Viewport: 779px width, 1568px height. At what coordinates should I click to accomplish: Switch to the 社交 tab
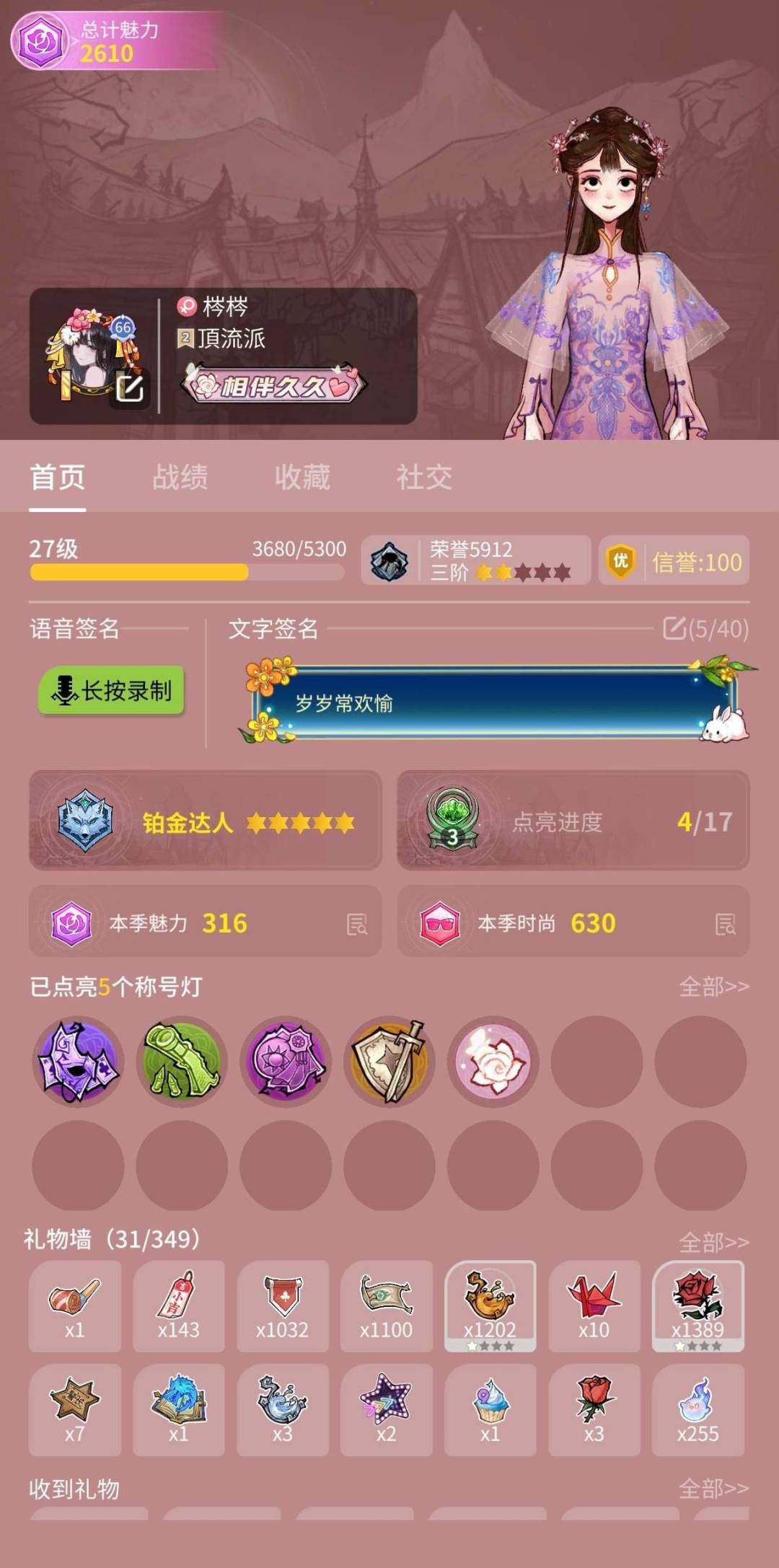[x=424, y=477]
